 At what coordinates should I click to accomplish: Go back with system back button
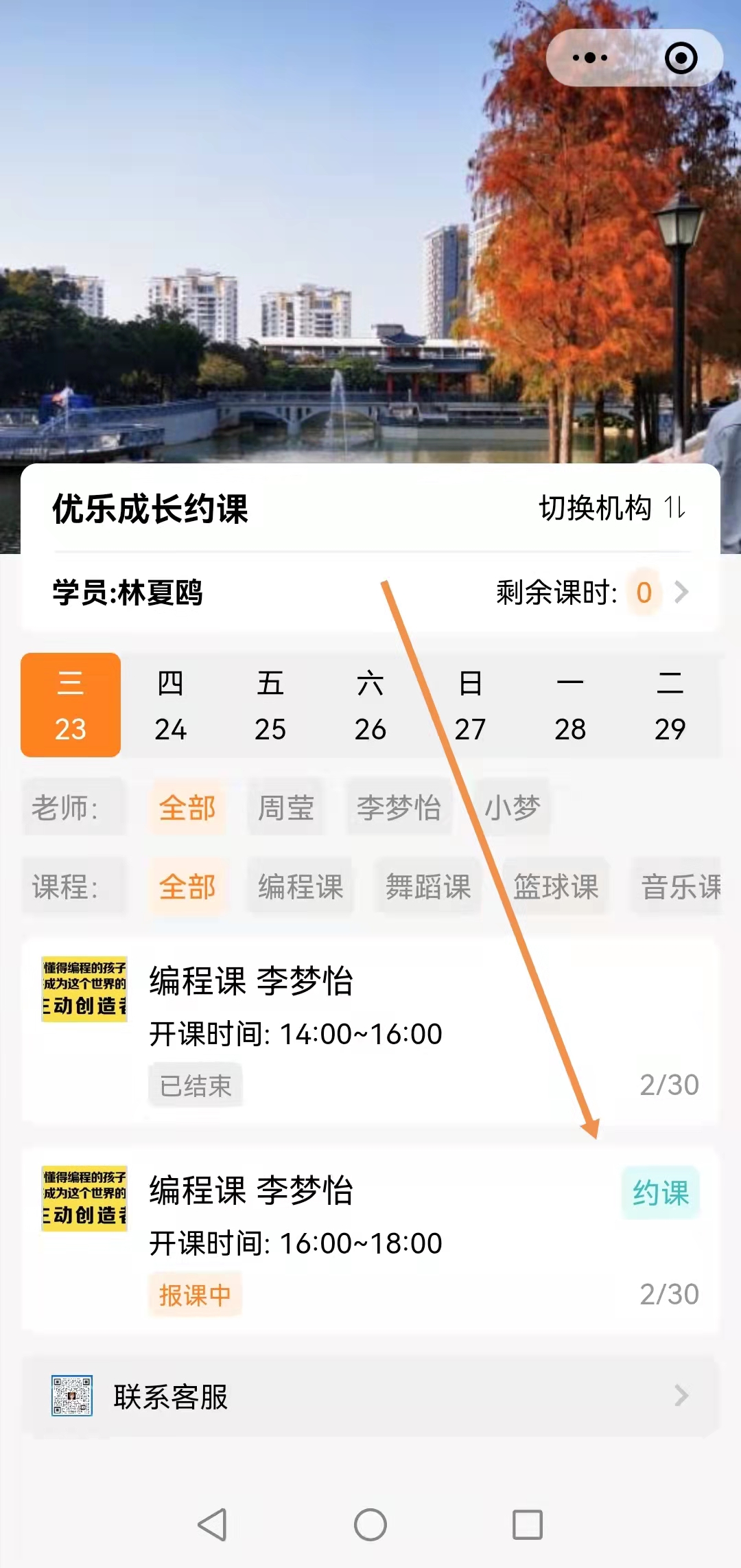(x=212, y=1525)
